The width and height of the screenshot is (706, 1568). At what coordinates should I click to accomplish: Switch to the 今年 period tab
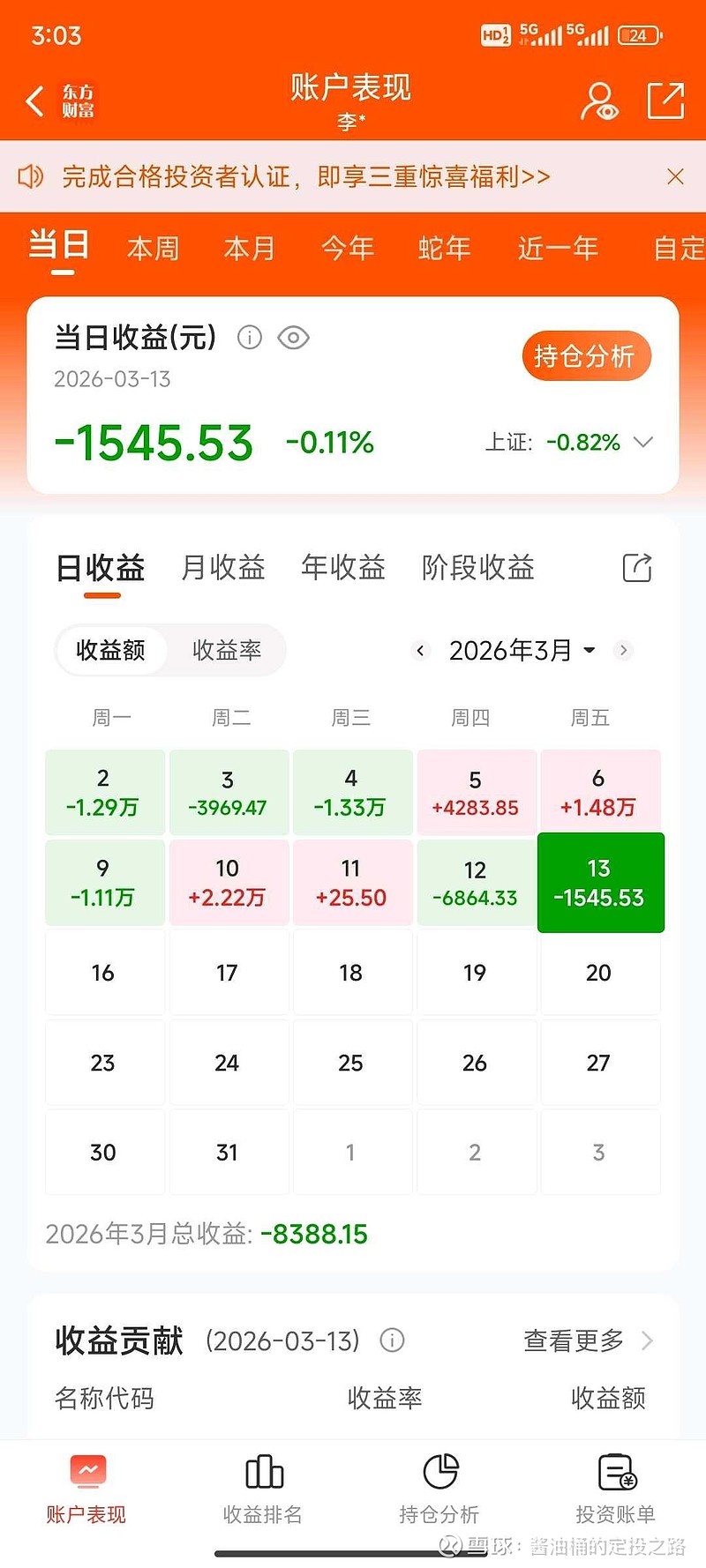348,248
